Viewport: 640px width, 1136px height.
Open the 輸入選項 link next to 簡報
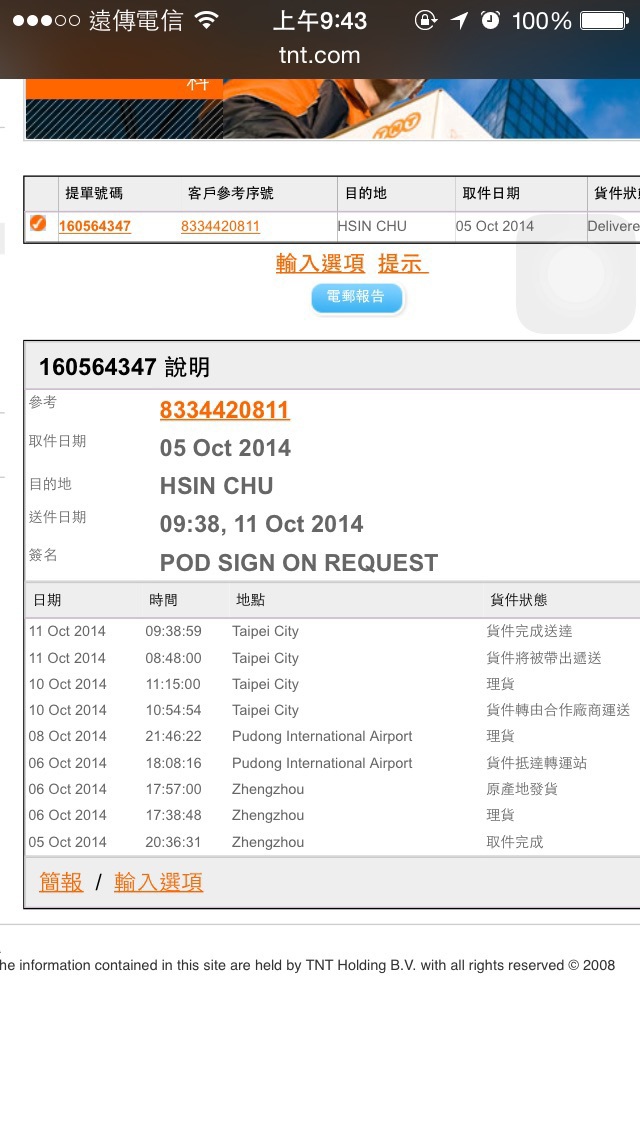coord(159,882)
